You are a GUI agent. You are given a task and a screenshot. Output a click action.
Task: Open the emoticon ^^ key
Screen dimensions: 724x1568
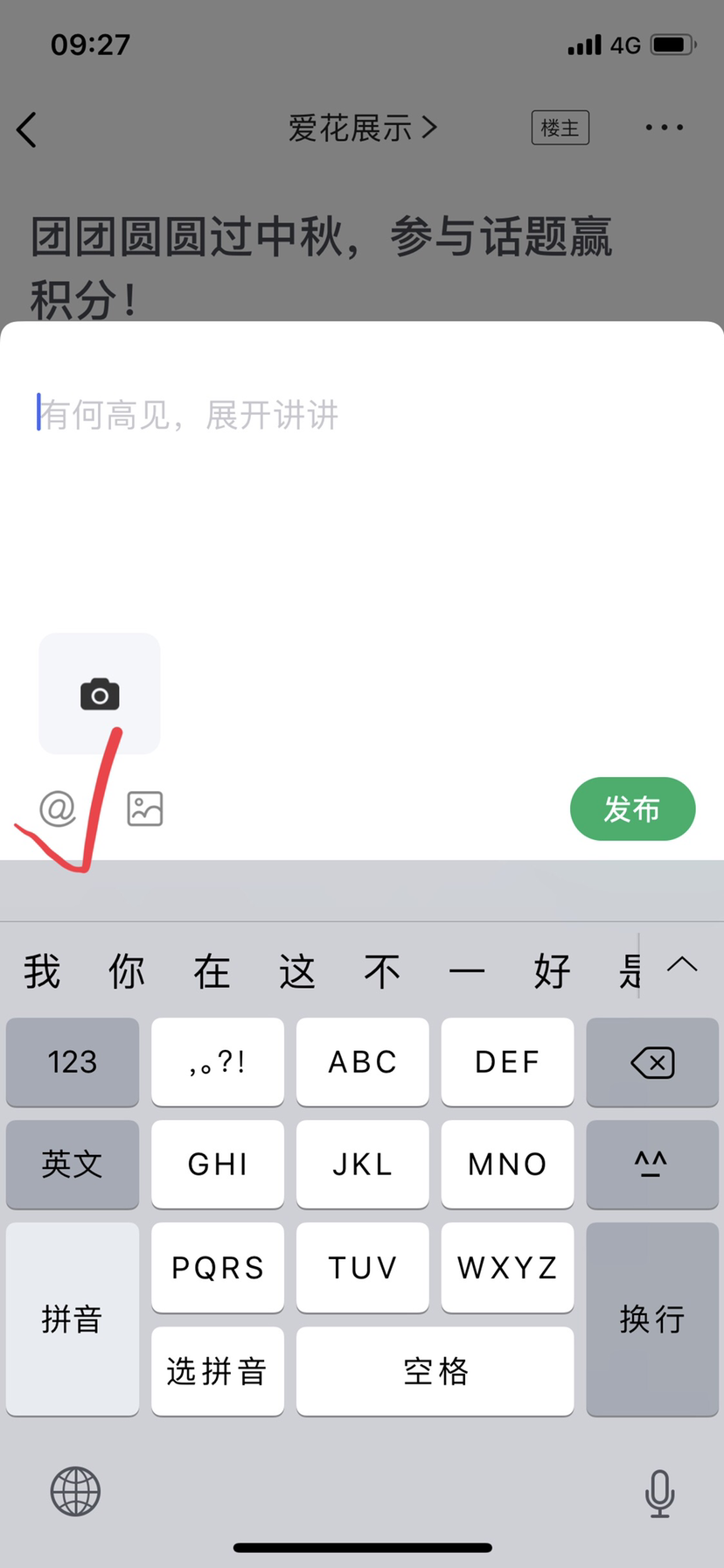coord(652,1164)
